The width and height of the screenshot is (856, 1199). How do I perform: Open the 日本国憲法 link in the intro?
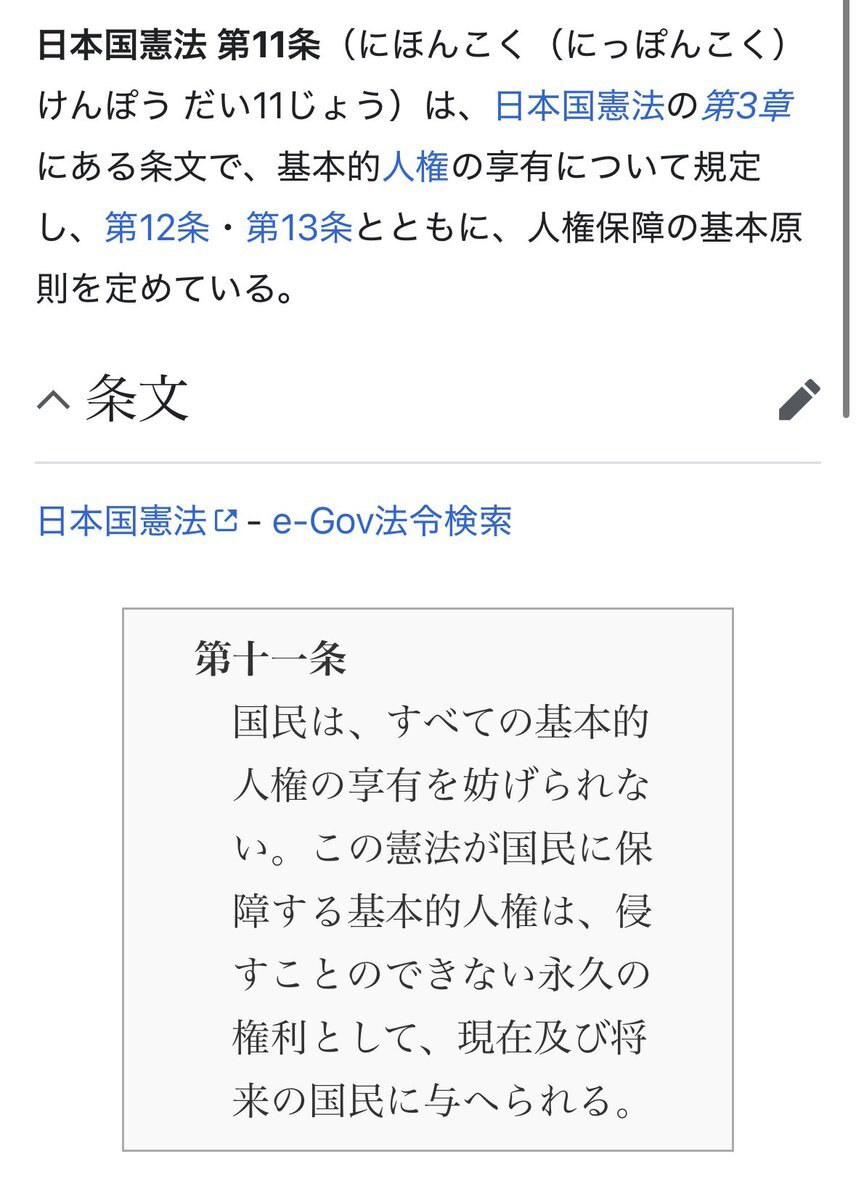tap(579, 106)
